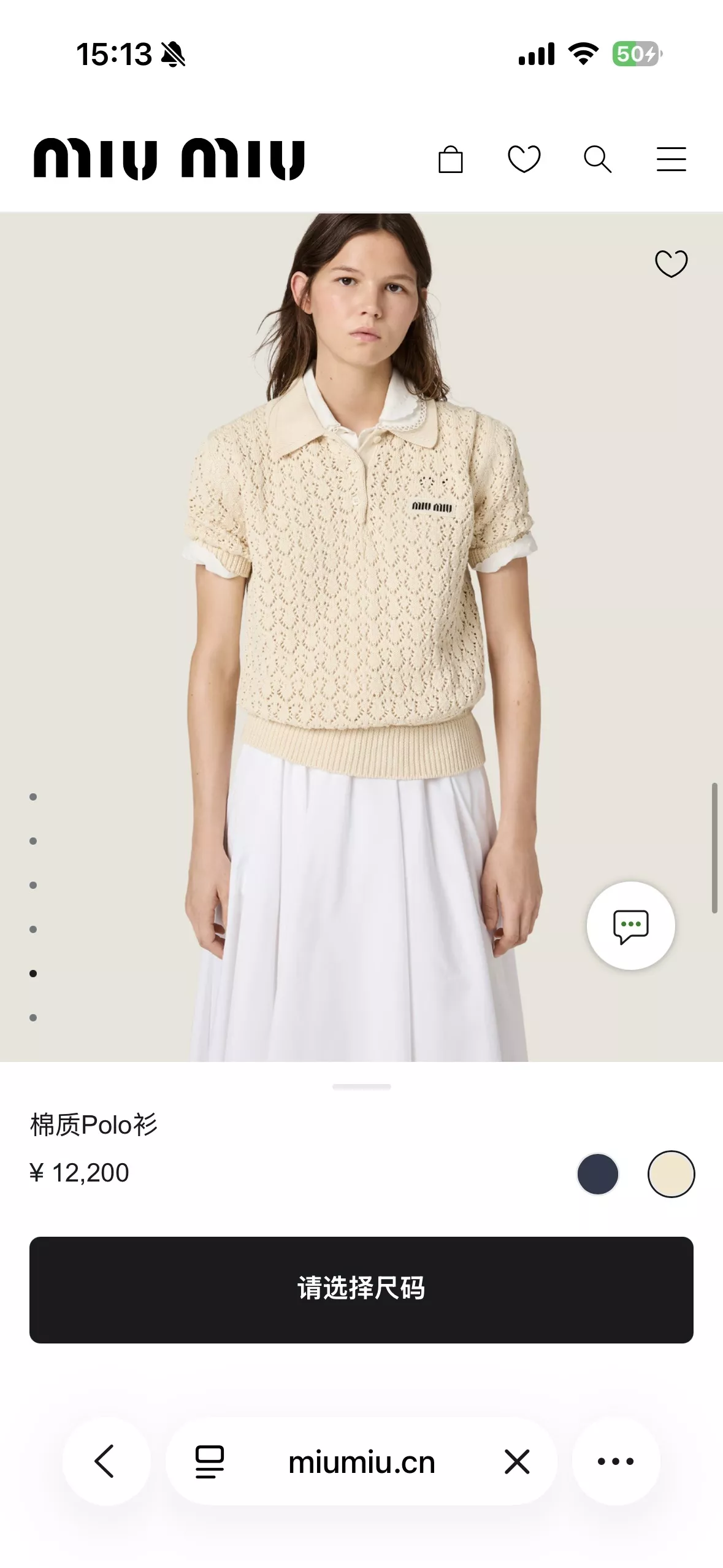Open the shopping bag
The image size is (723, 1568).
(x=450, y=159)
